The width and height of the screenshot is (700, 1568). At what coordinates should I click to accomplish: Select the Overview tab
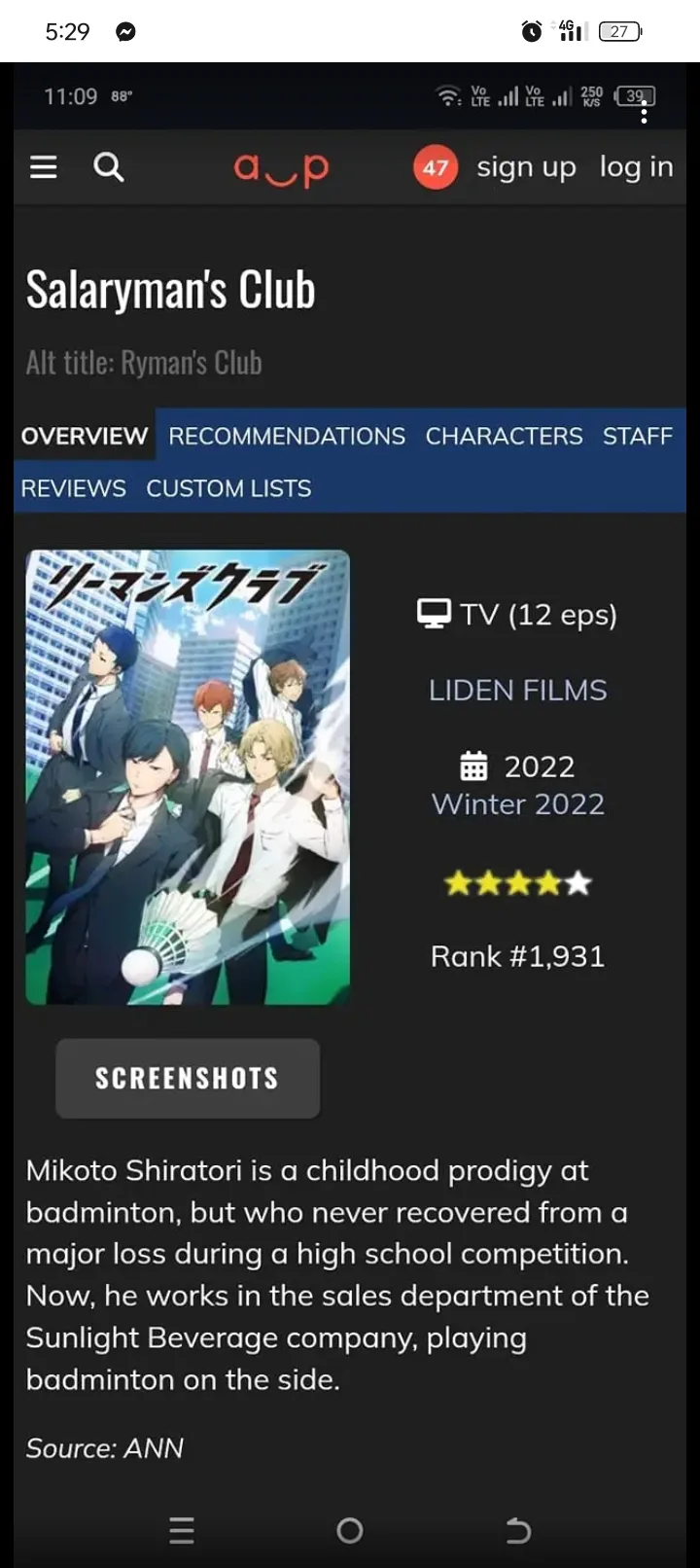[85, 436]
